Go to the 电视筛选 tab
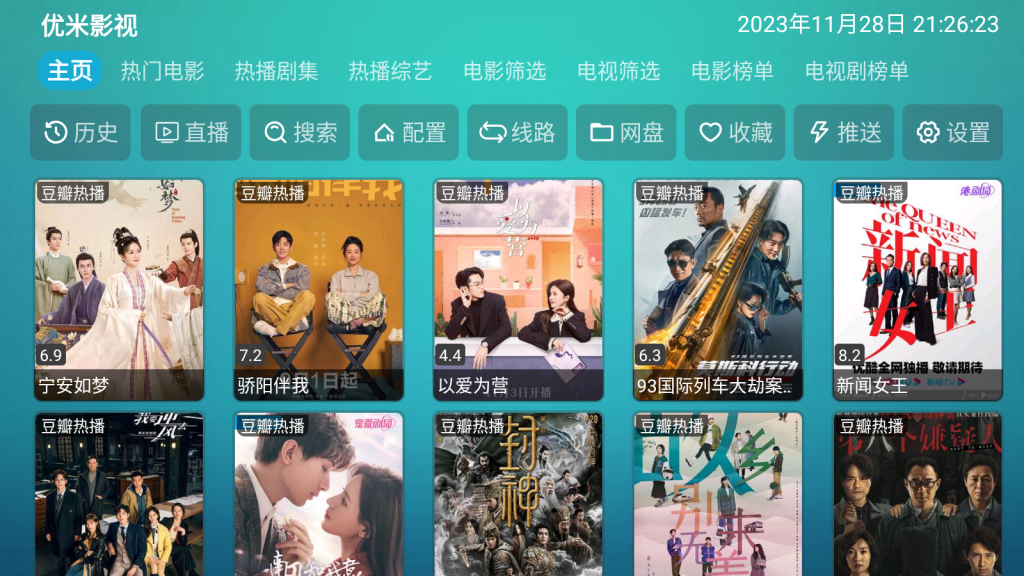This screenshot has height=576, width=1024. (618, 72)
